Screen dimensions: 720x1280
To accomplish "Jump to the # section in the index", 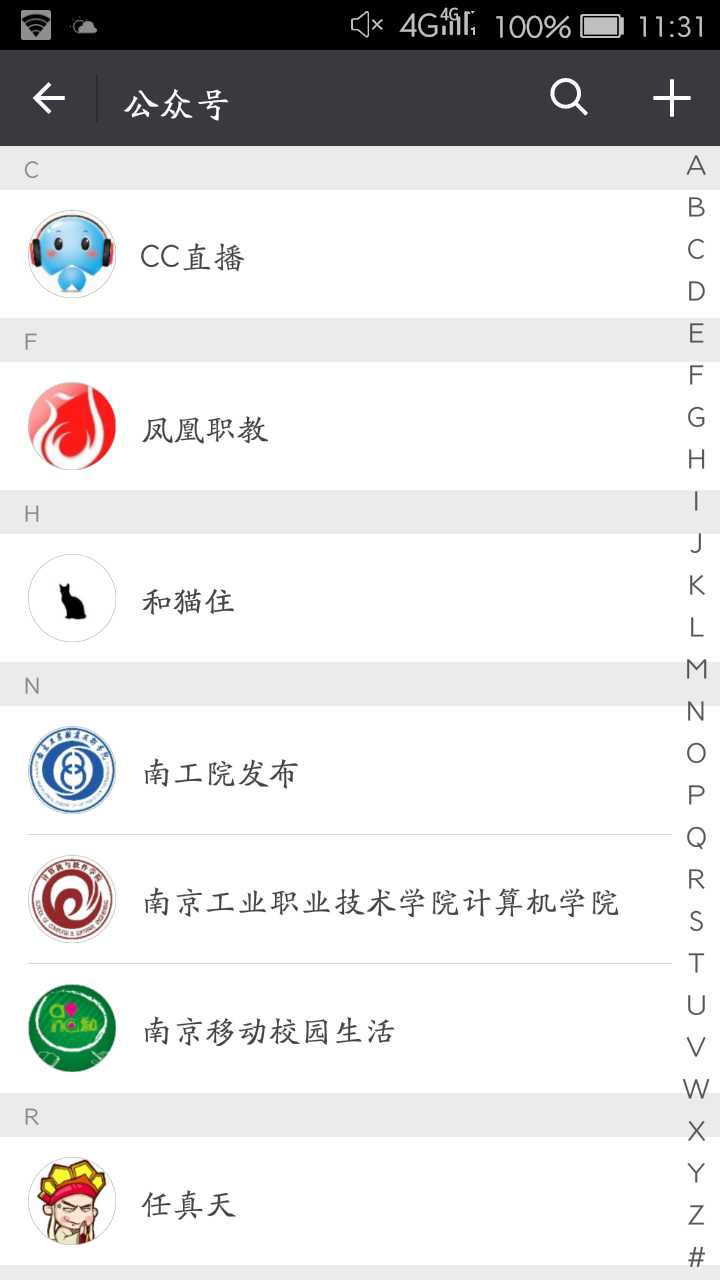I will coord(696,1256).
